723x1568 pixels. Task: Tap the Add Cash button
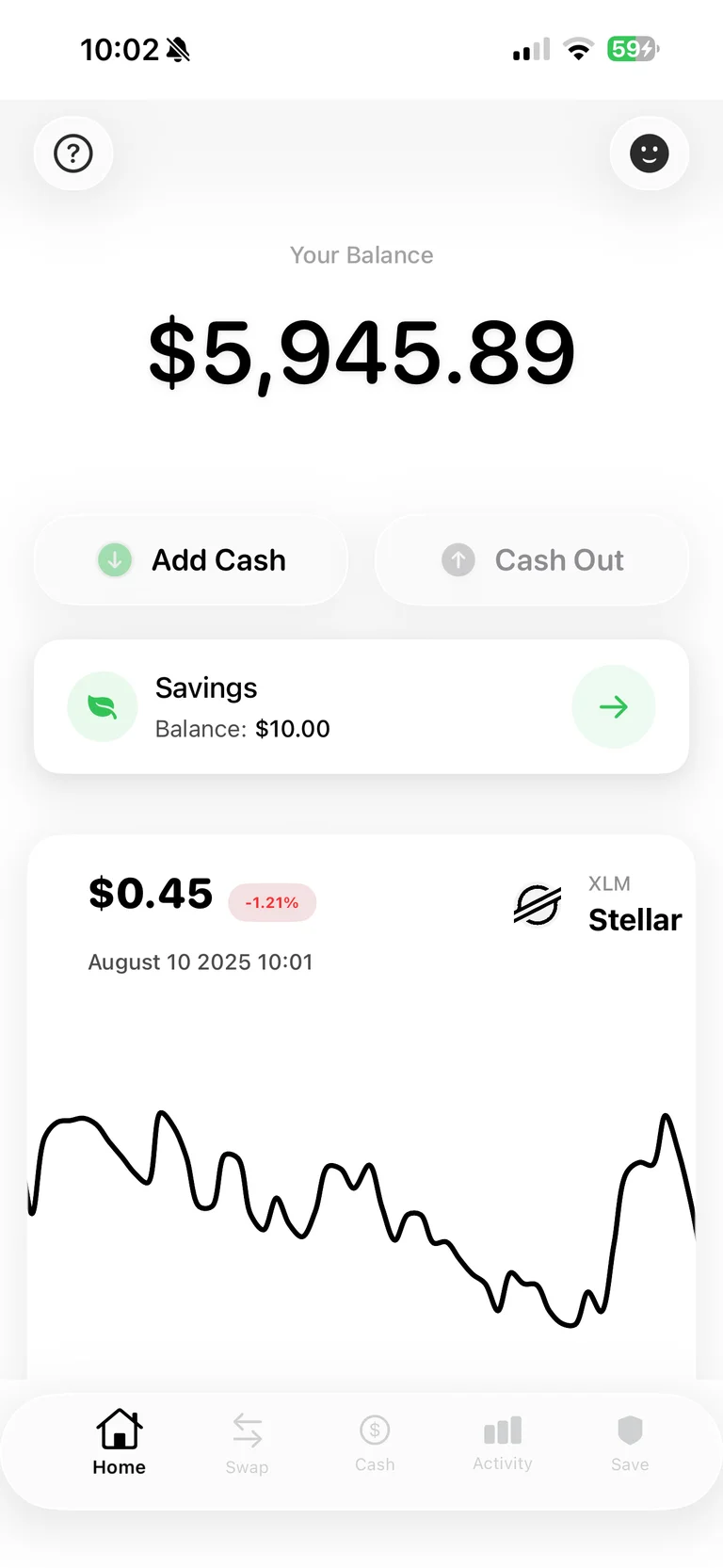click(191, 559)
